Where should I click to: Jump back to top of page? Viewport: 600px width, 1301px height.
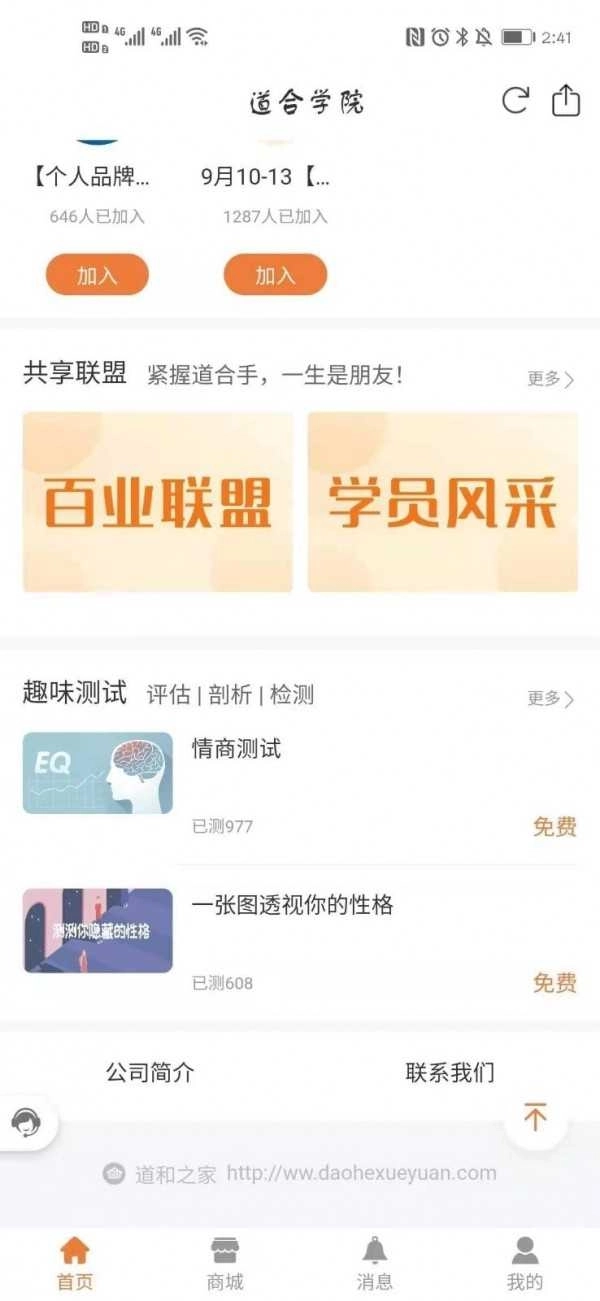pos(536,1116)
